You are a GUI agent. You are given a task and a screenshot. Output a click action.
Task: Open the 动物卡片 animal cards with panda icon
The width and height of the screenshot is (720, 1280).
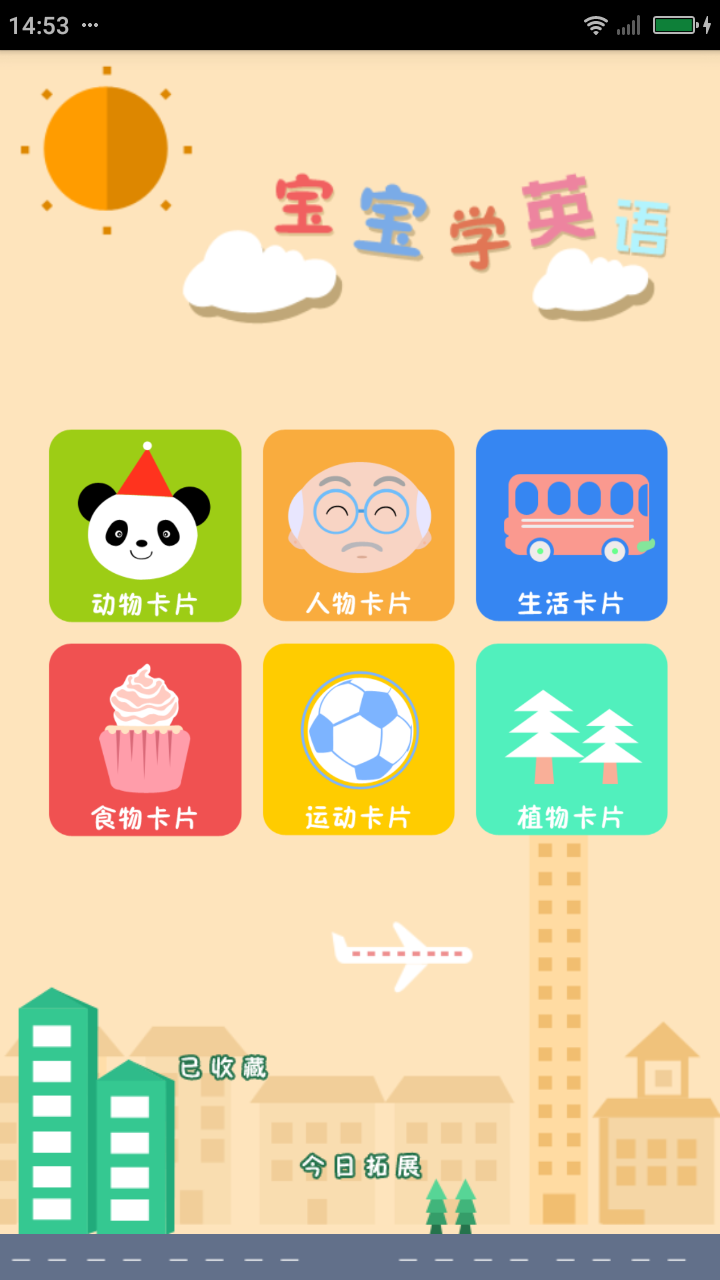[145, 525]
